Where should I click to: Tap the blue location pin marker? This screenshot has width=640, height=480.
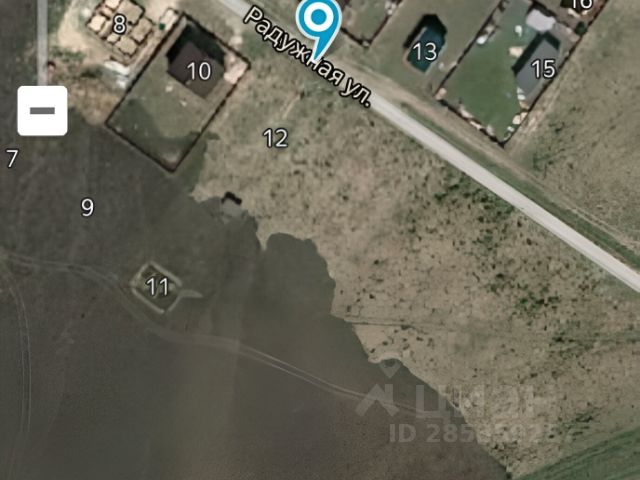pyautogui.click(x=319, y=20)
